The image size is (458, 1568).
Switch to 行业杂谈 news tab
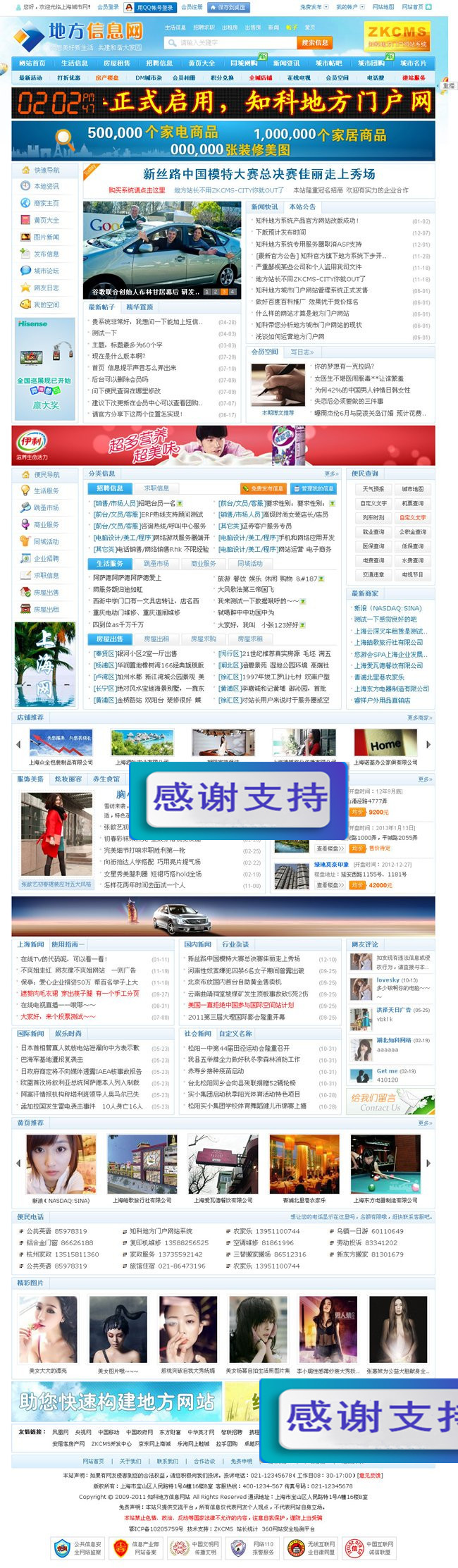coord(235,944)
